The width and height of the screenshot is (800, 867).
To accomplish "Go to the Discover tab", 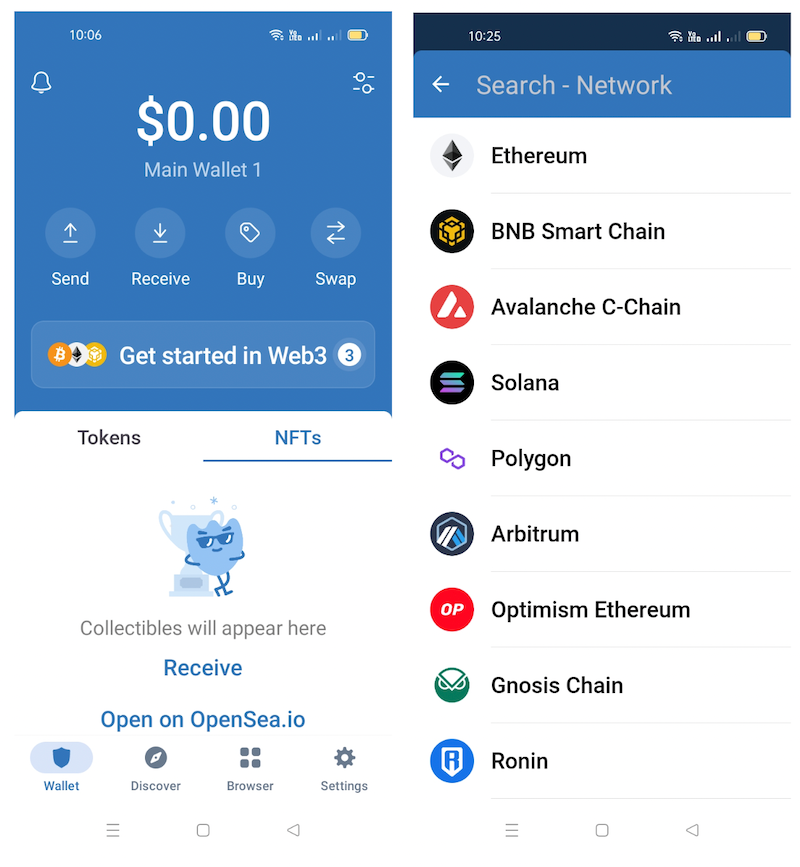I will (156, 767).
